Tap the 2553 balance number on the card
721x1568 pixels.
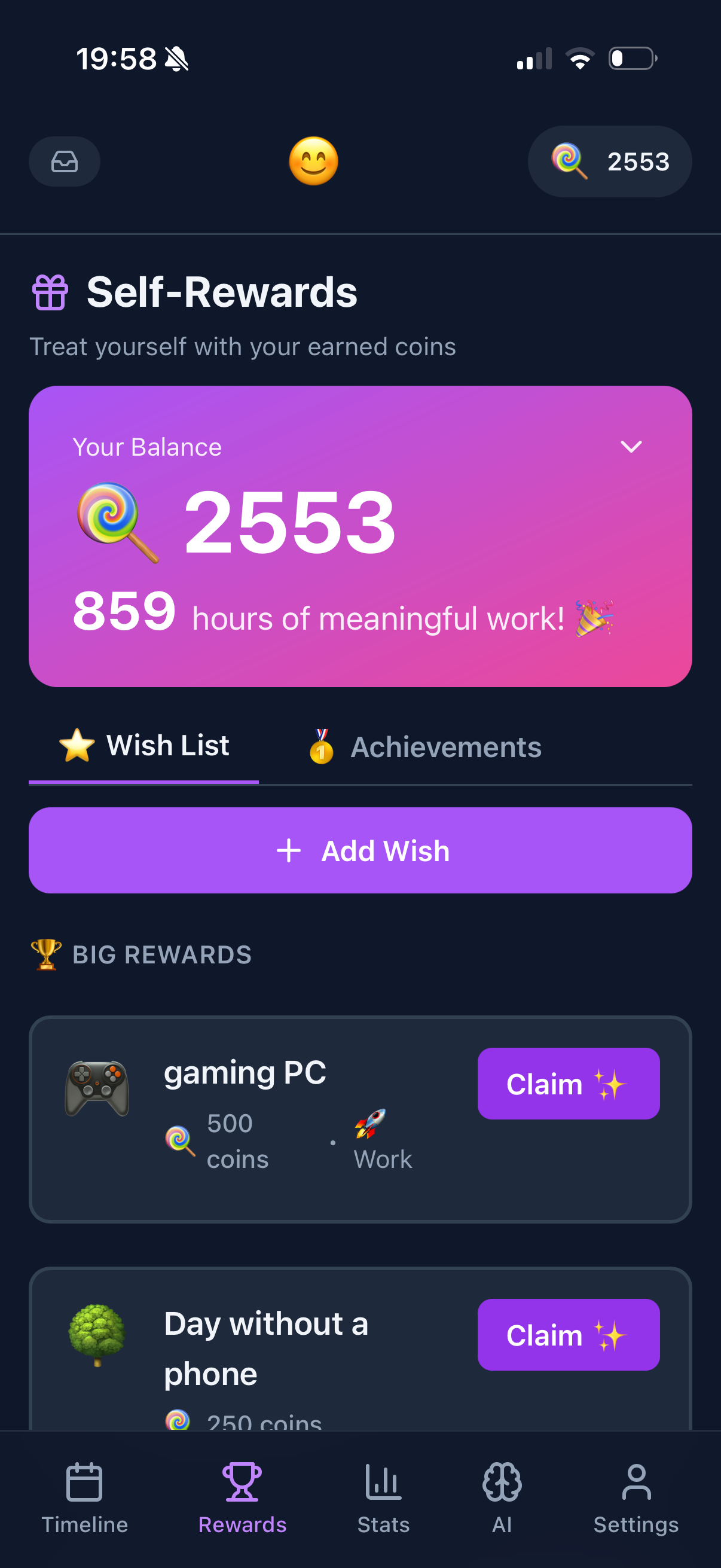(x=290, y=522)
